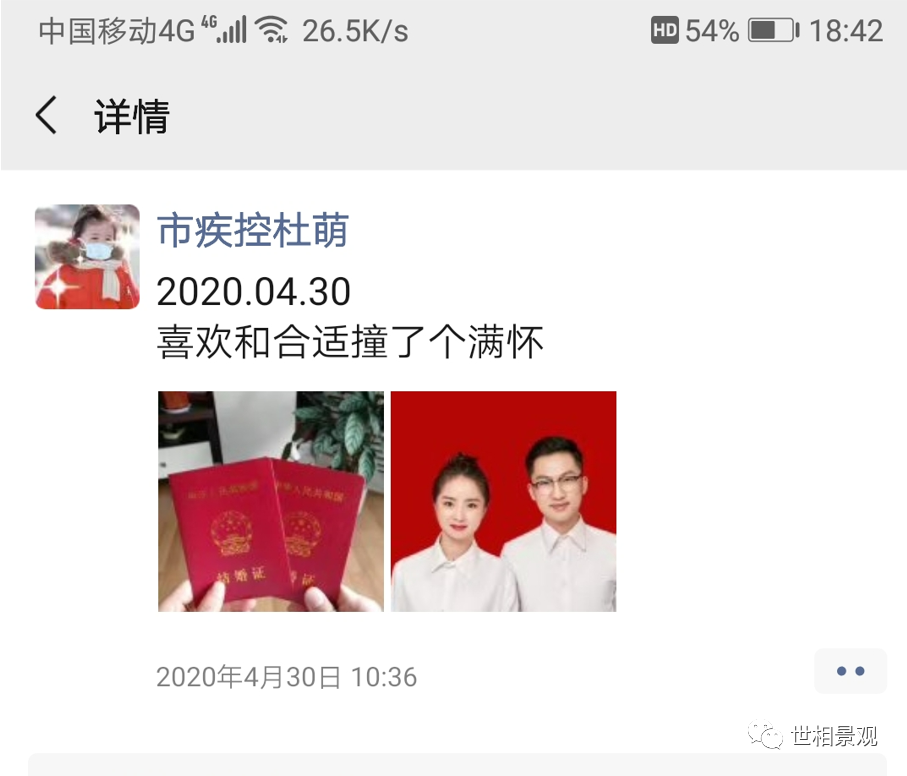Open 市疾控杜萌's profile picture
Image resolution: width=907 pixels, height=776 pixels.
point(87,256)
